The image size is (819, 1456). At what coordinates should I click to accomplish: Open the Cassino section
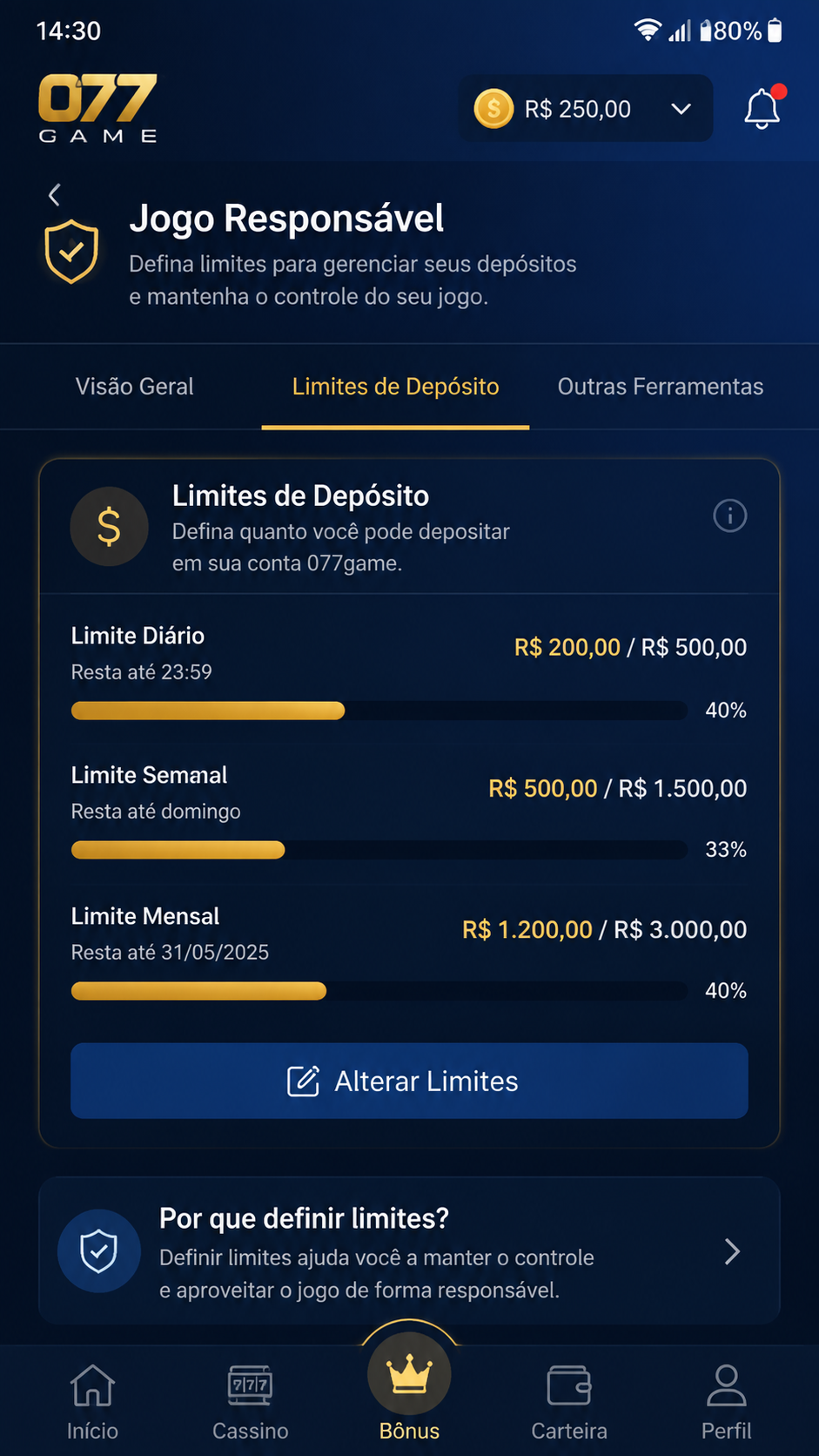click(x=250, y=1402)
